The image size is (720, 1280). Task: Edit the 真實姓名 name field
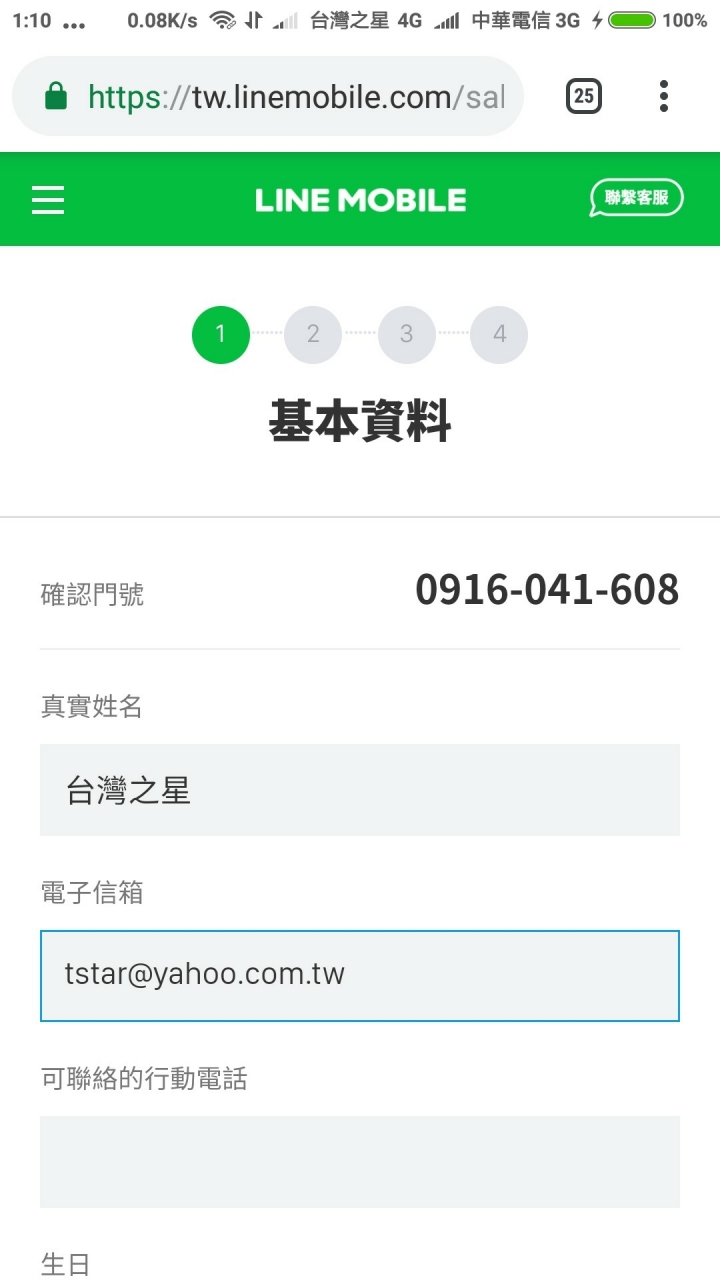click(x=360, y=790)
